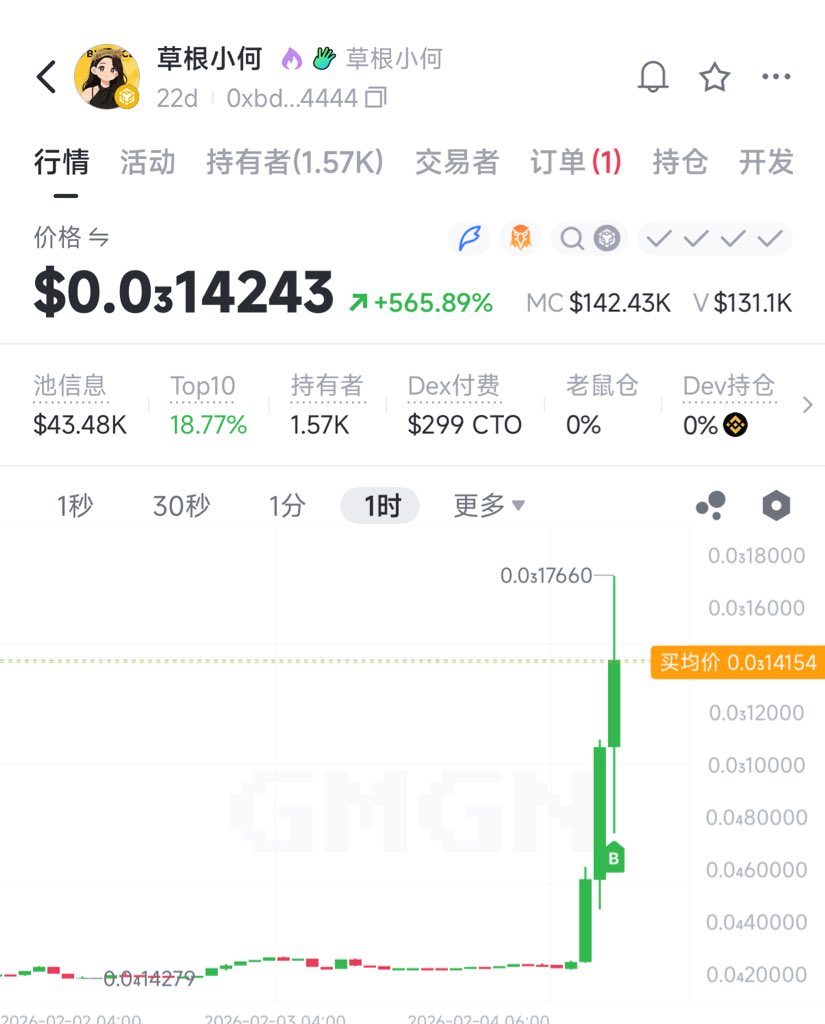Expand more stats with the right chevron

[808, 405]
